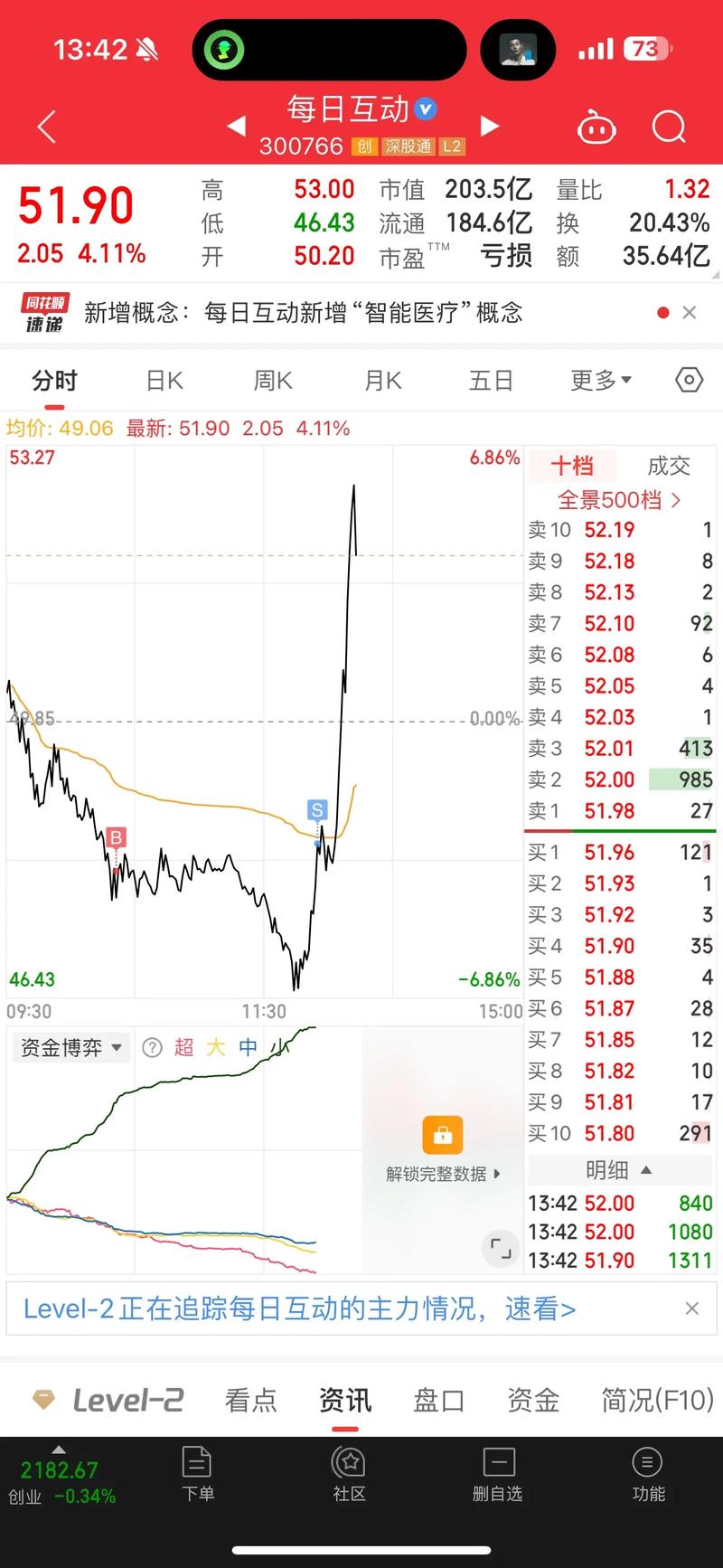Switch to the previous stock with left arrow
723x1568 pixels.
[x=236, y=127]
